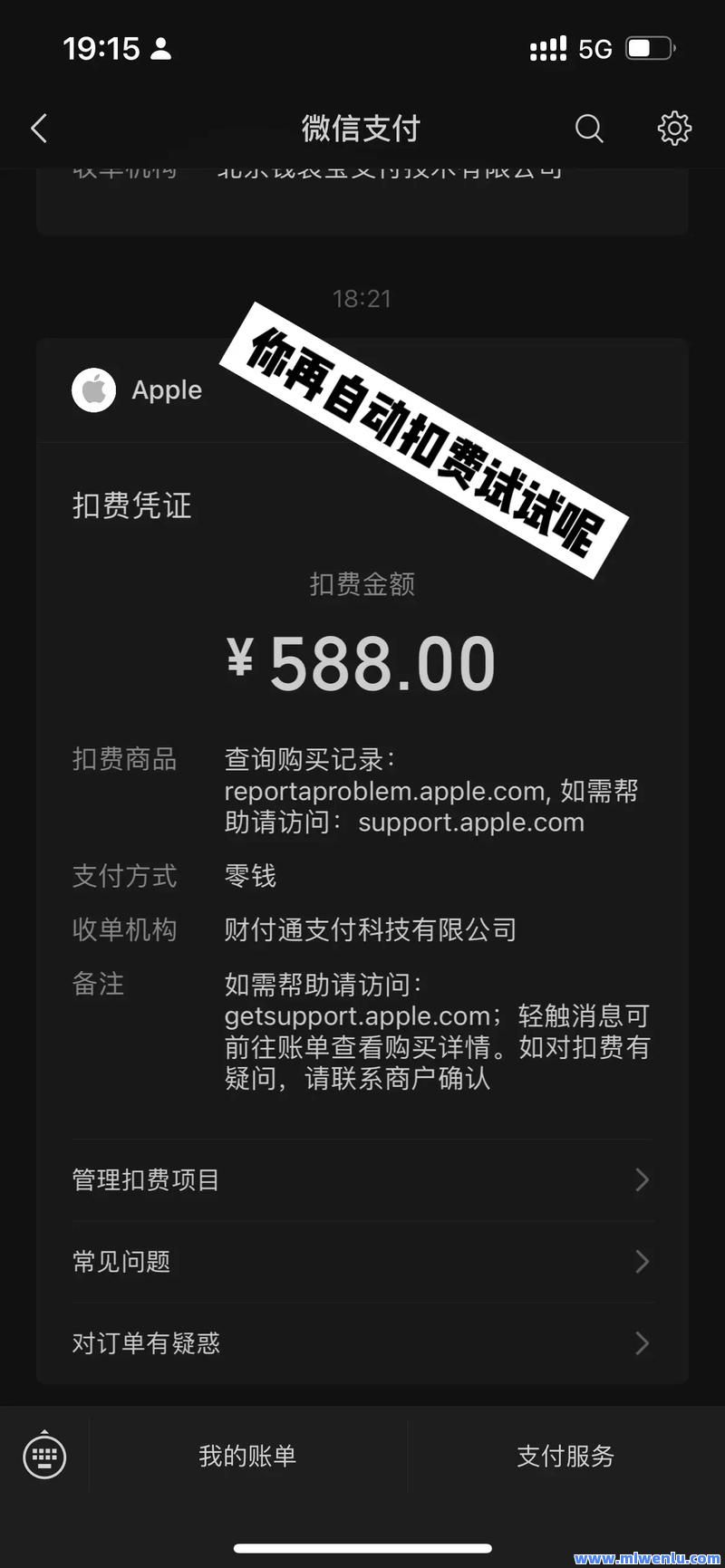
Task: Open 管理扣费项目 row
Action: tap(362, 1179)
